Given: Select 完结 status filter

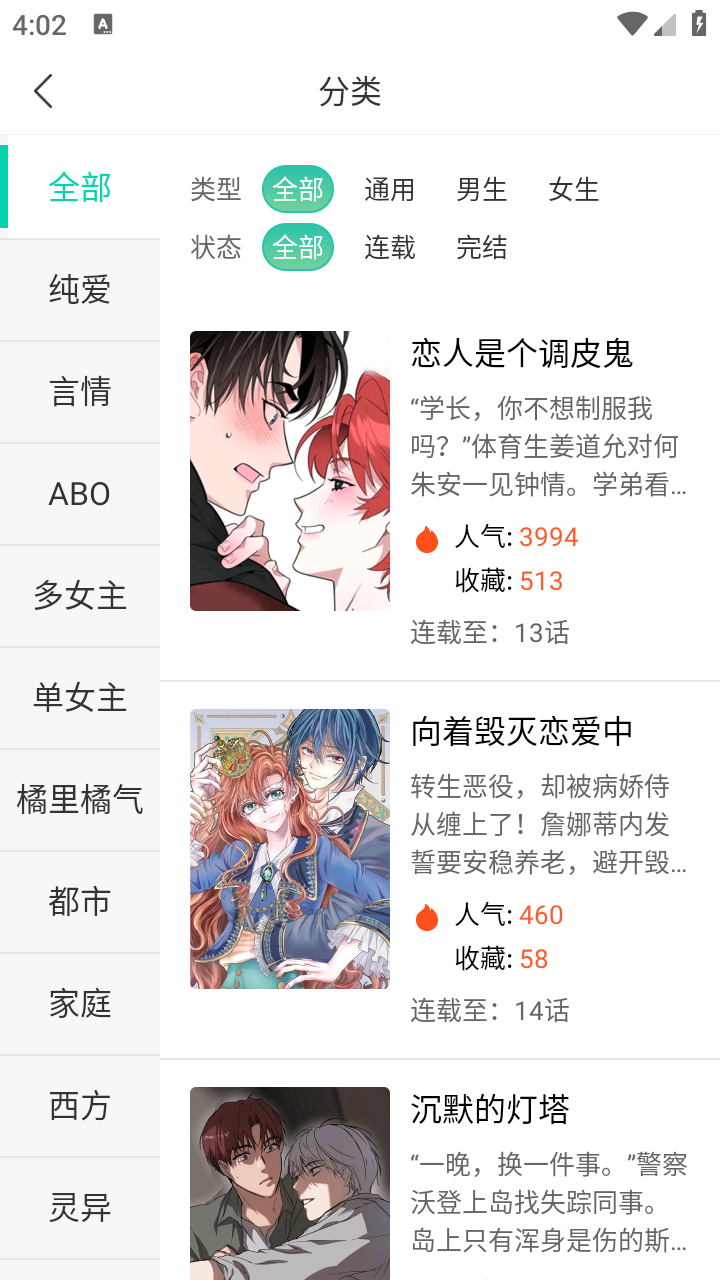Looking at the screenshot, I should click(x=483, y=247).
